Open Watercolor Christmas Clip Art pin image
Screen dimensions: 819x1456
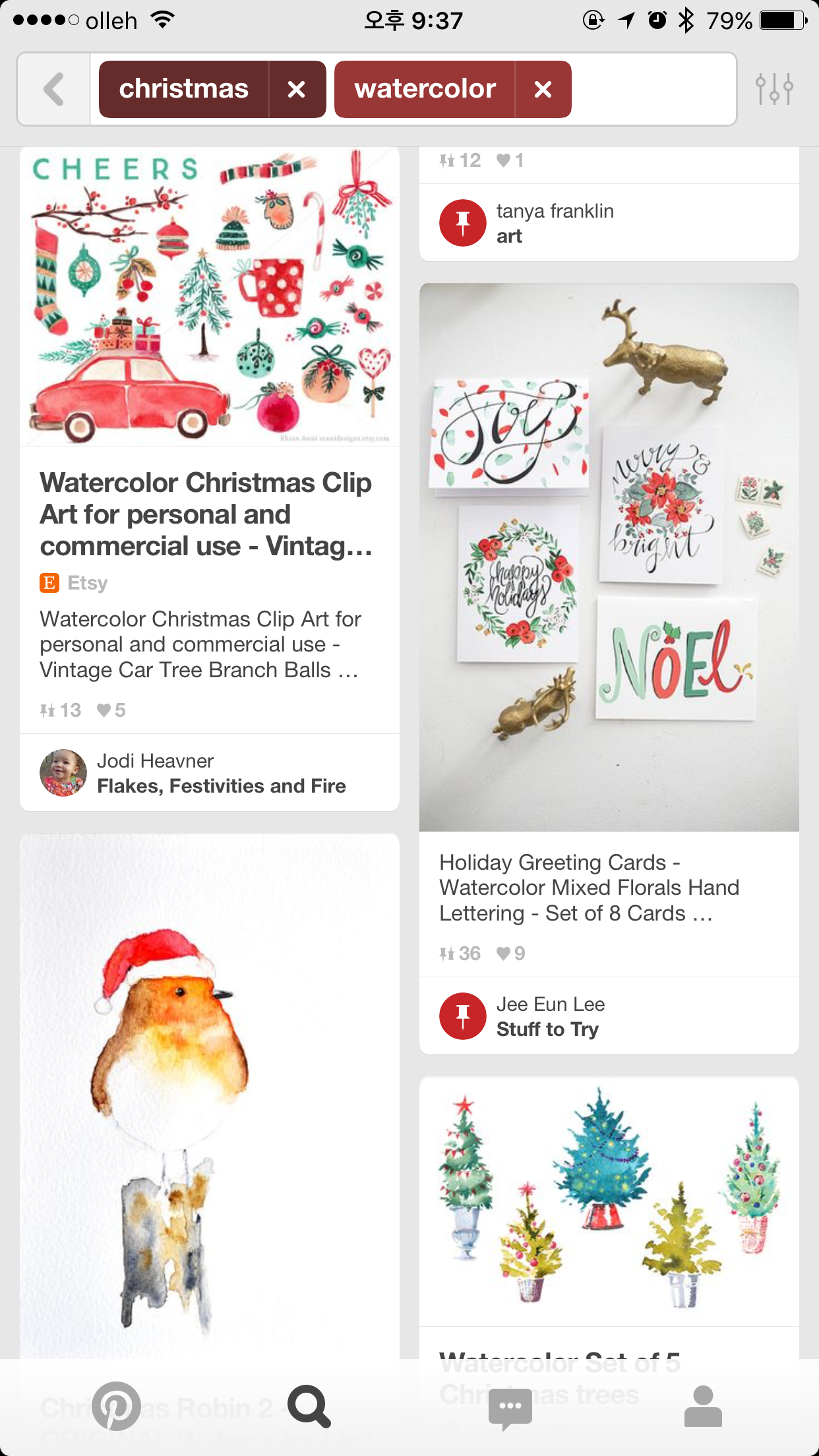click(x=210, y=297)
